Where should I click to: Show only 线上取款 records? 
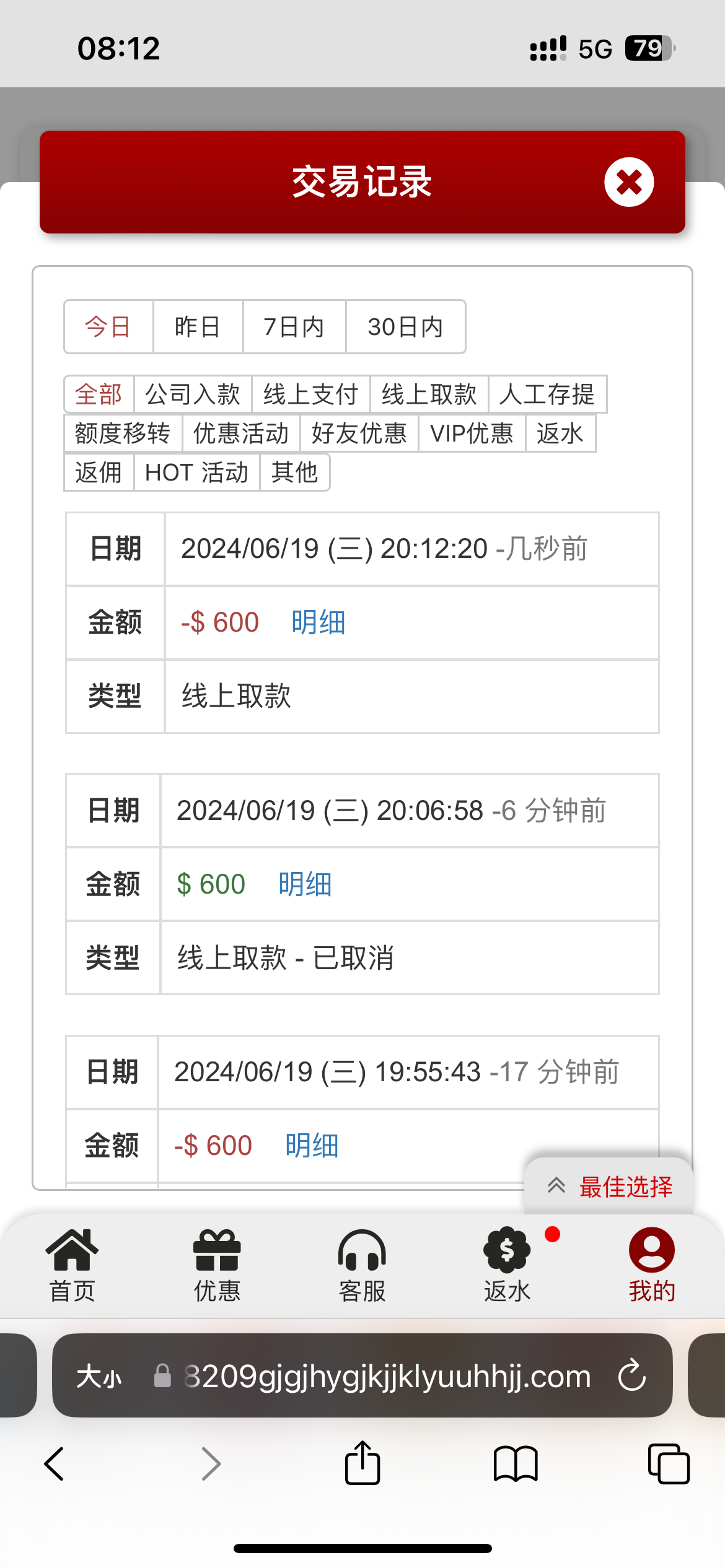point(429,394)
